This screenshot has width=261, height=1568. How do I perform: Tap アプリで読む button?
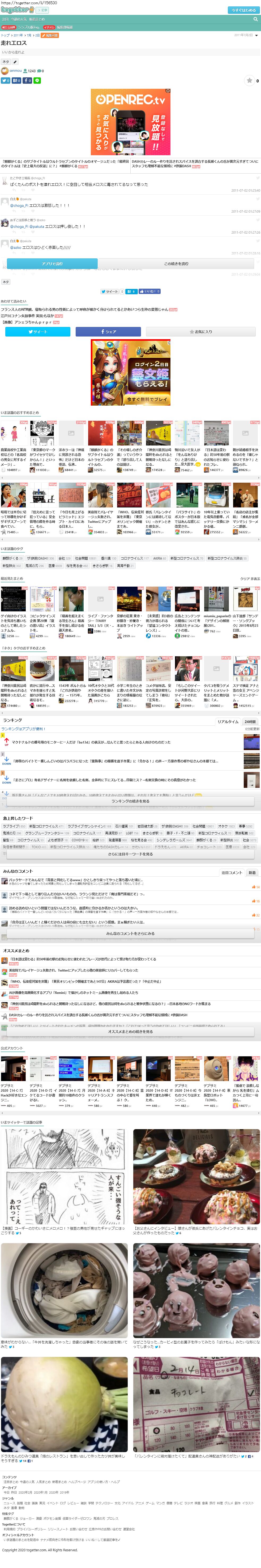[x=52, y=264]
